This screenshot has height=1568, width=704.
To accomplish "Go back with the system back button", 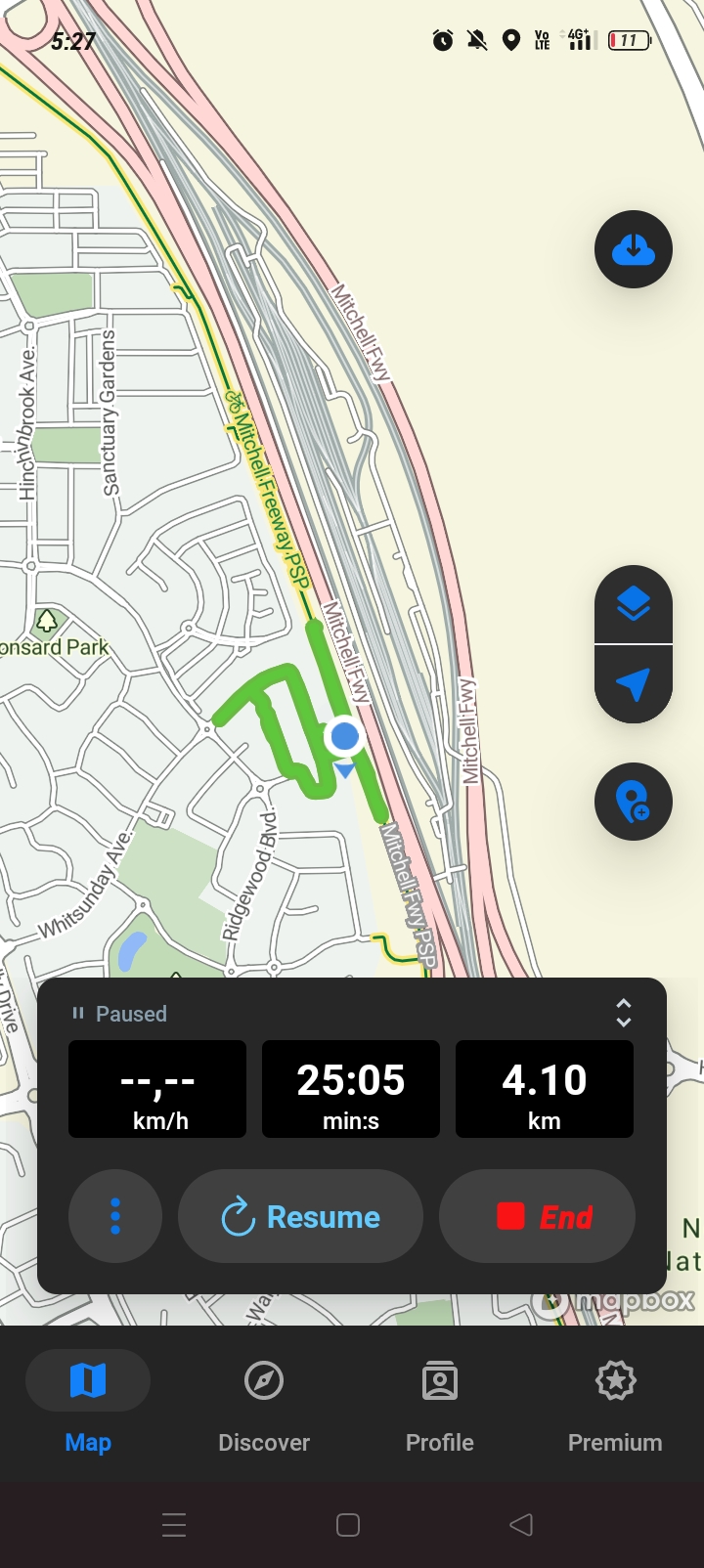I will (521, 1524).
